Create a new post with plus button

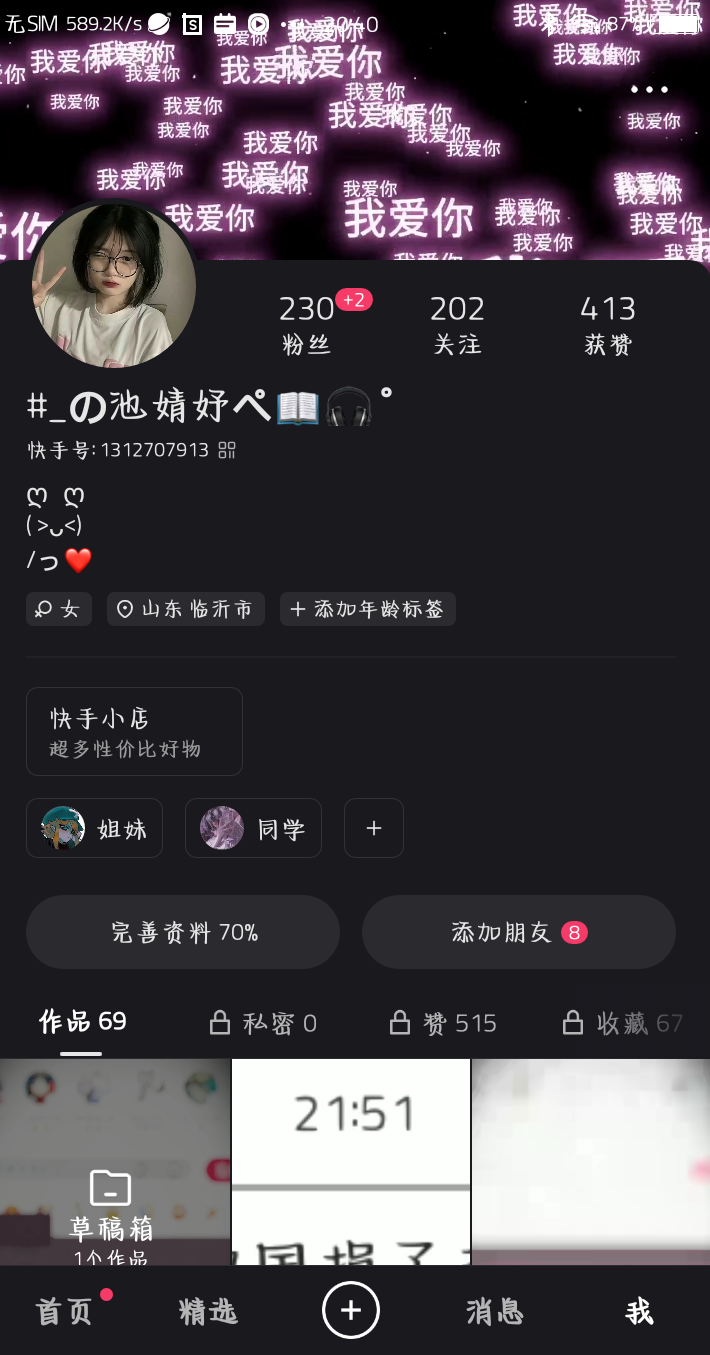point(351,1310)
